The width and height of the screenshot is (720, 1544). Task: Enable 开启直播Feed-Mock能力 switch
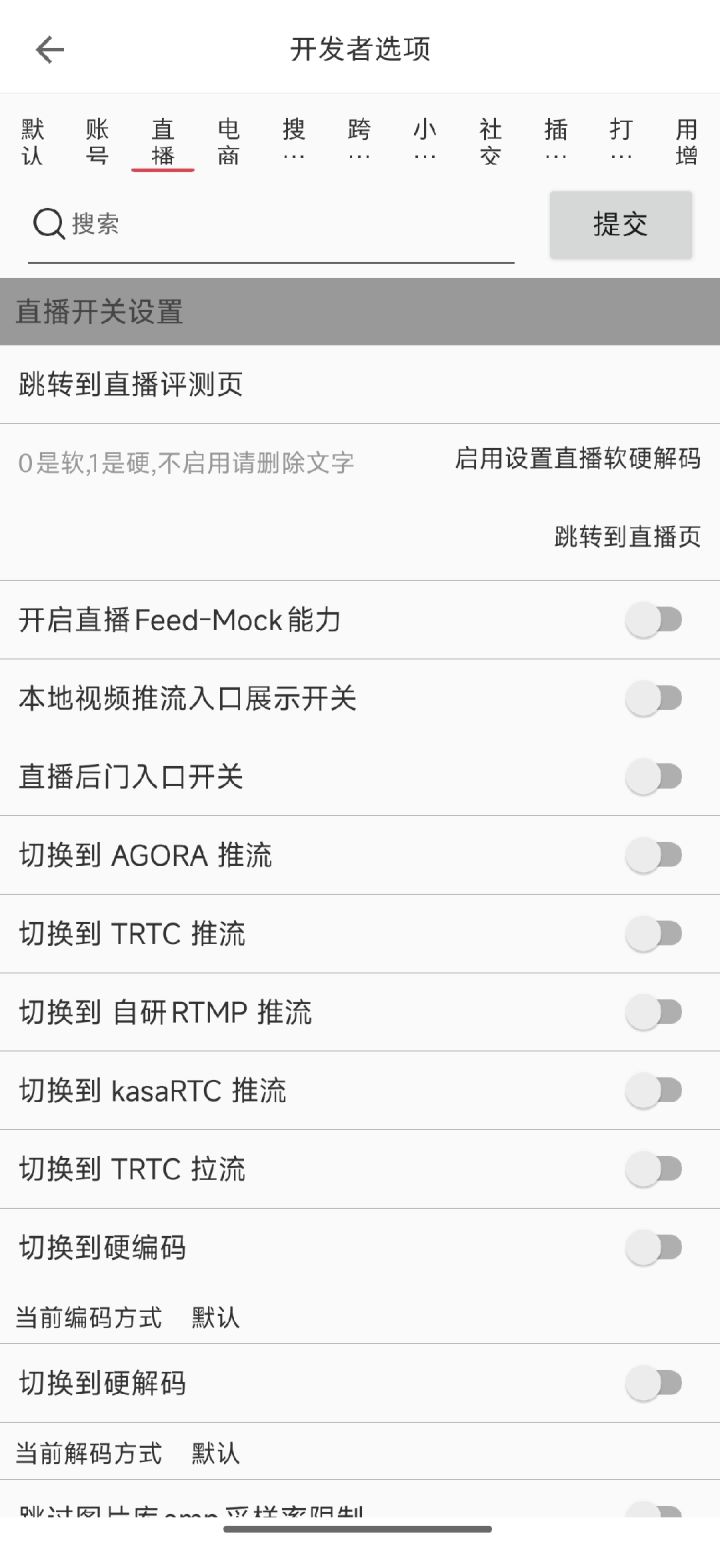[654, 620]
